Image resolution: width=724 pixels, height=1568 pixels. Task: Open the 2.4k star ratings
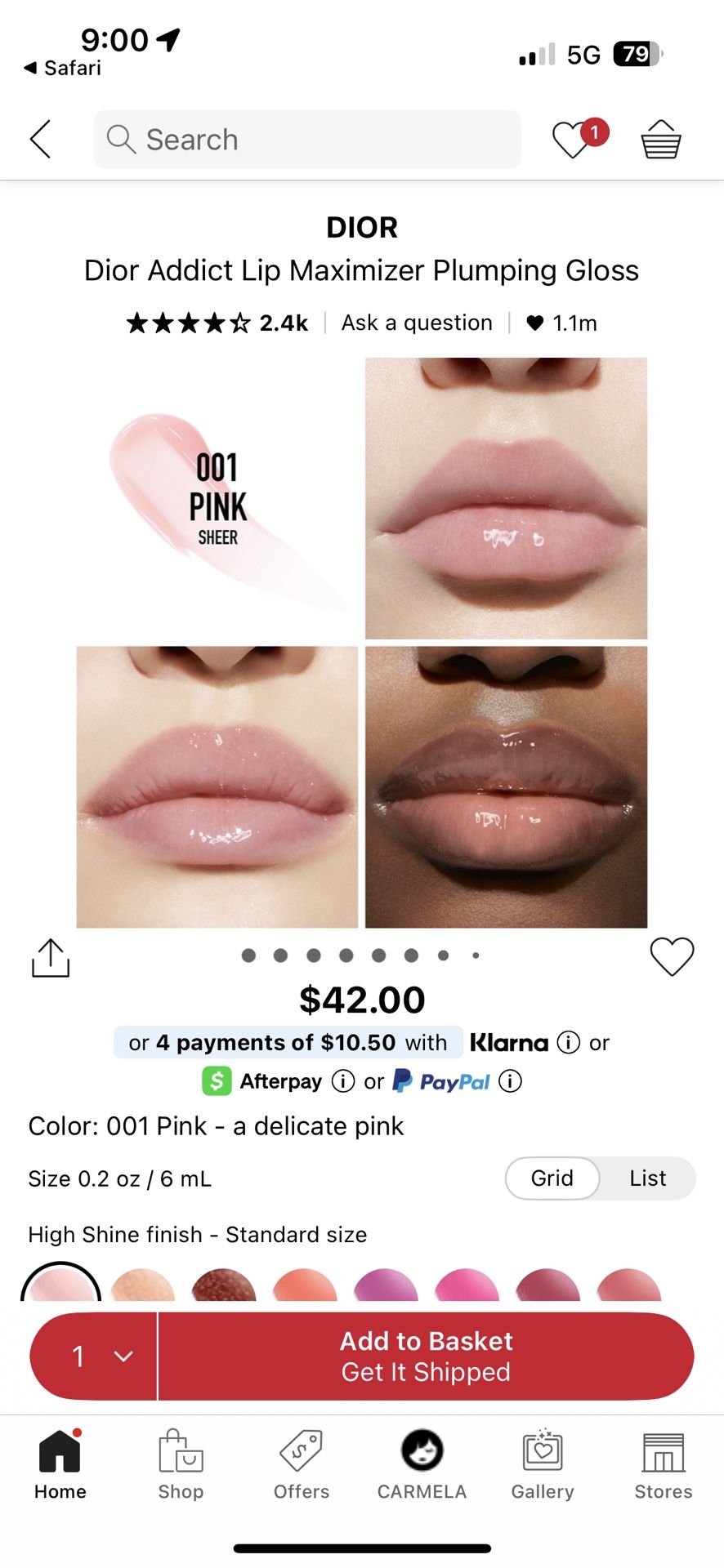(217, 323)
